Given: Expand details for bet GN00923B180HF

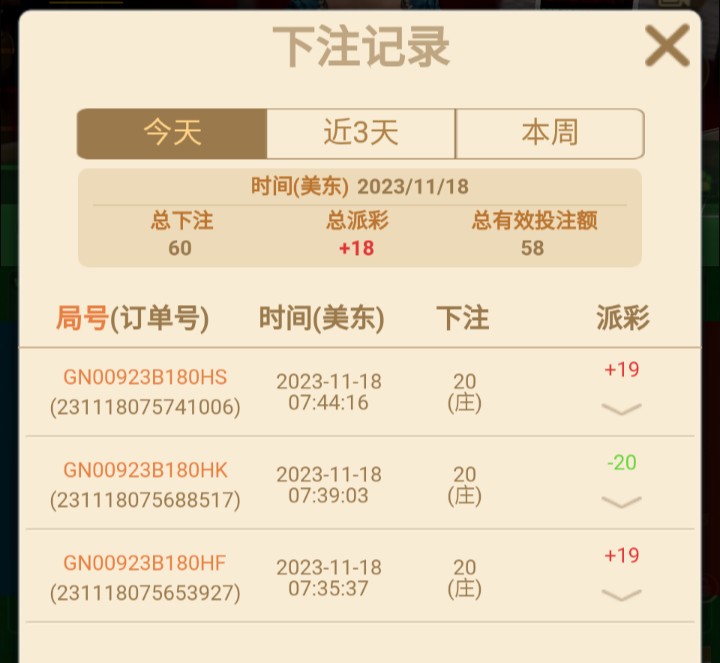Looking at the screenshot, I should [622, 594].
